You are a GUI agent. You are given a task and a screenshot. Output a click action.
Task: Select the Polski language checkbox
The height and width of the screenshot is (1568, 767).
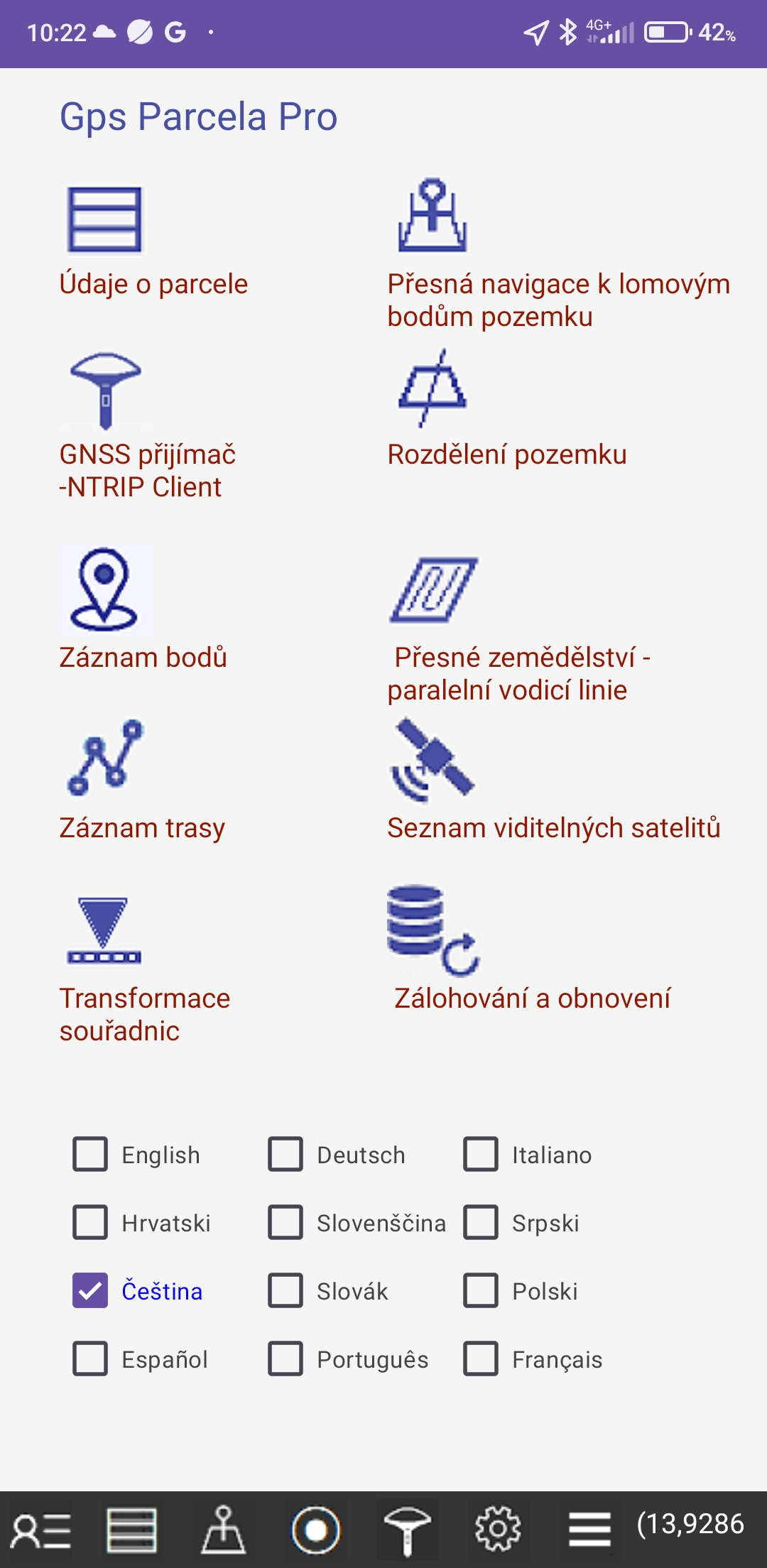pyautogui.click(x=481, y=1290)
